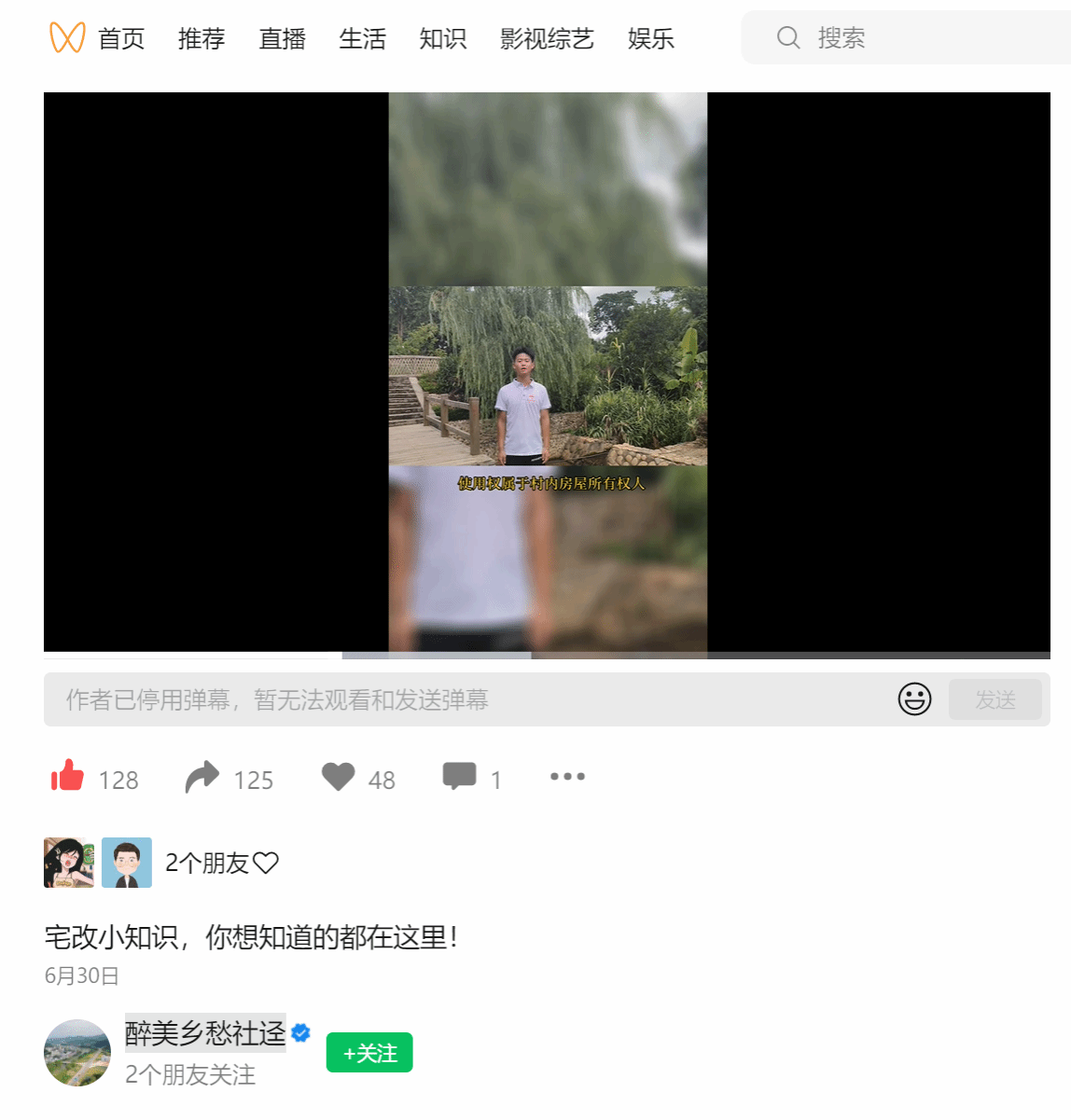The height and width of the screenshot is (1120, 1071).
Task: Open the 知识 category
Action: click(x=442, y=38)
